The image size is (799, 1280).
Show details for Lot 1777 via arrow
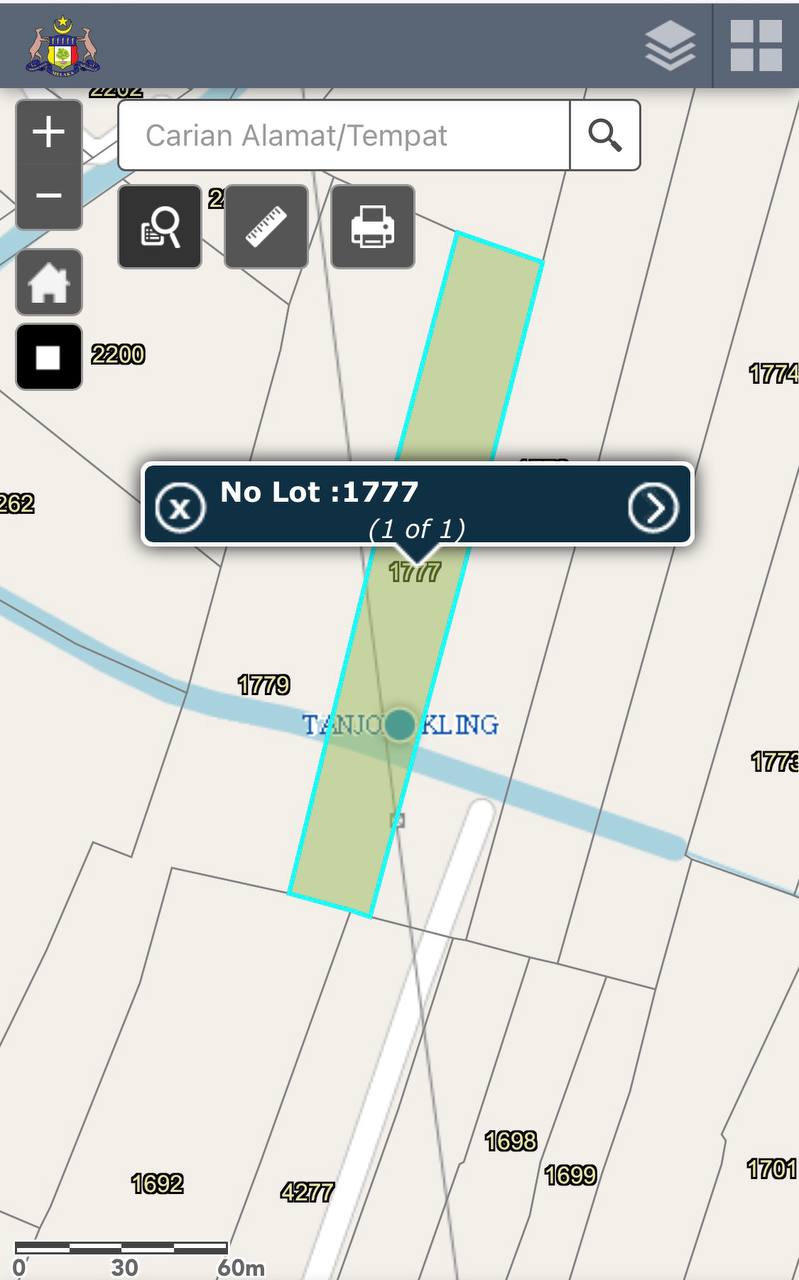[653, 509]
